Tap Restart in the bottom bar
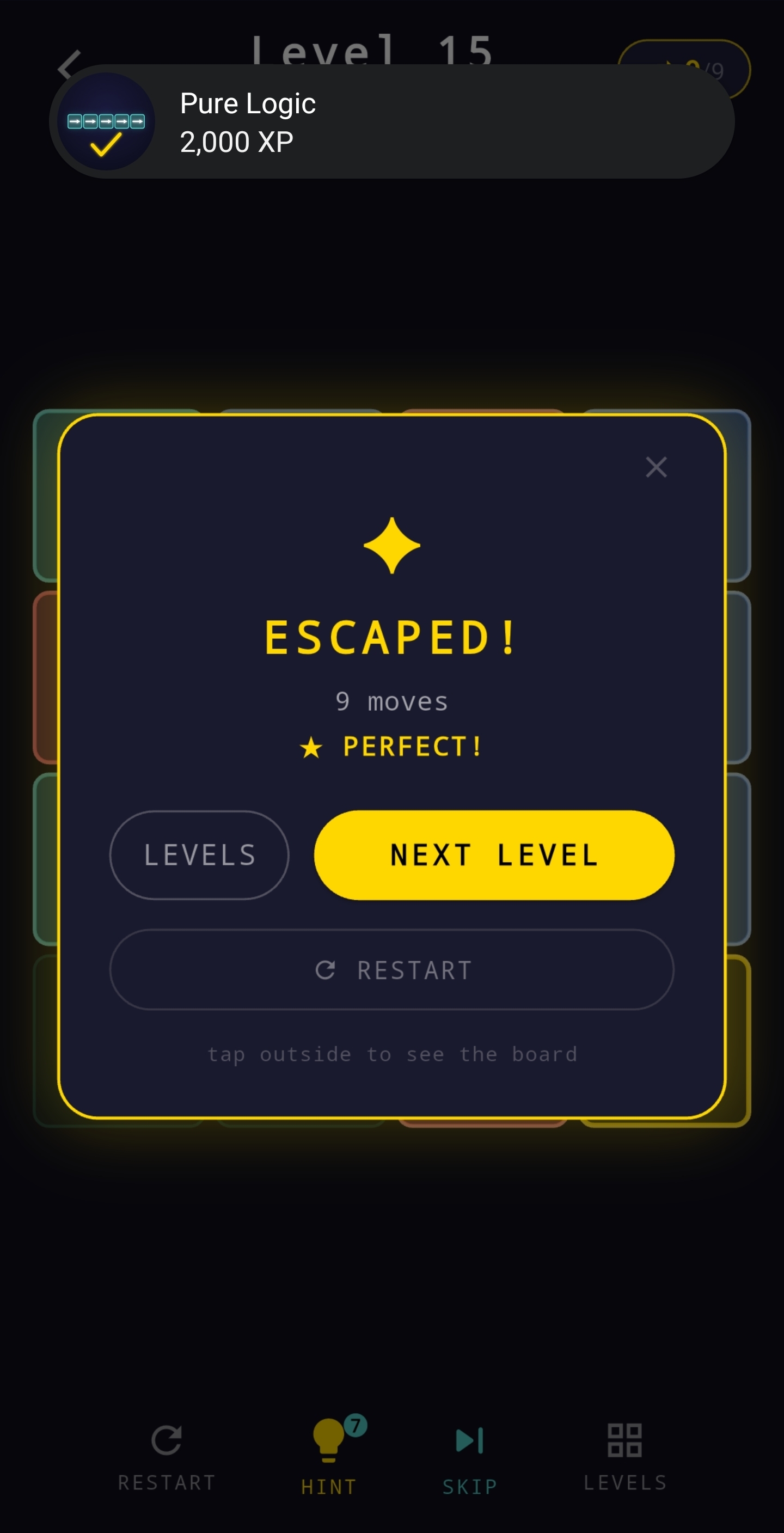784x1533 pixels. (x=167, y=1457)
